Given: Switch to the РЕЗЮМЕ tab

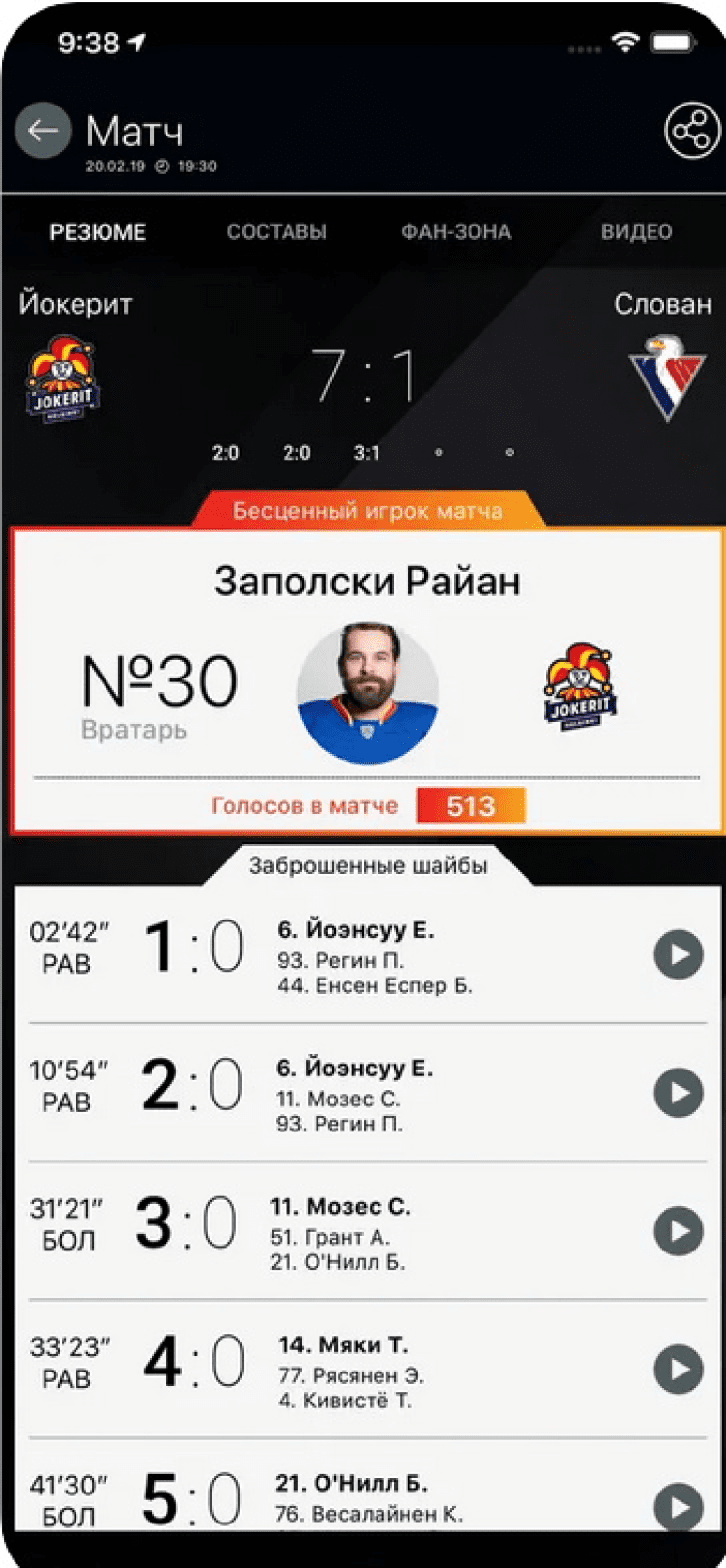Looking at the screenshot, I should [x=98, y=232].
